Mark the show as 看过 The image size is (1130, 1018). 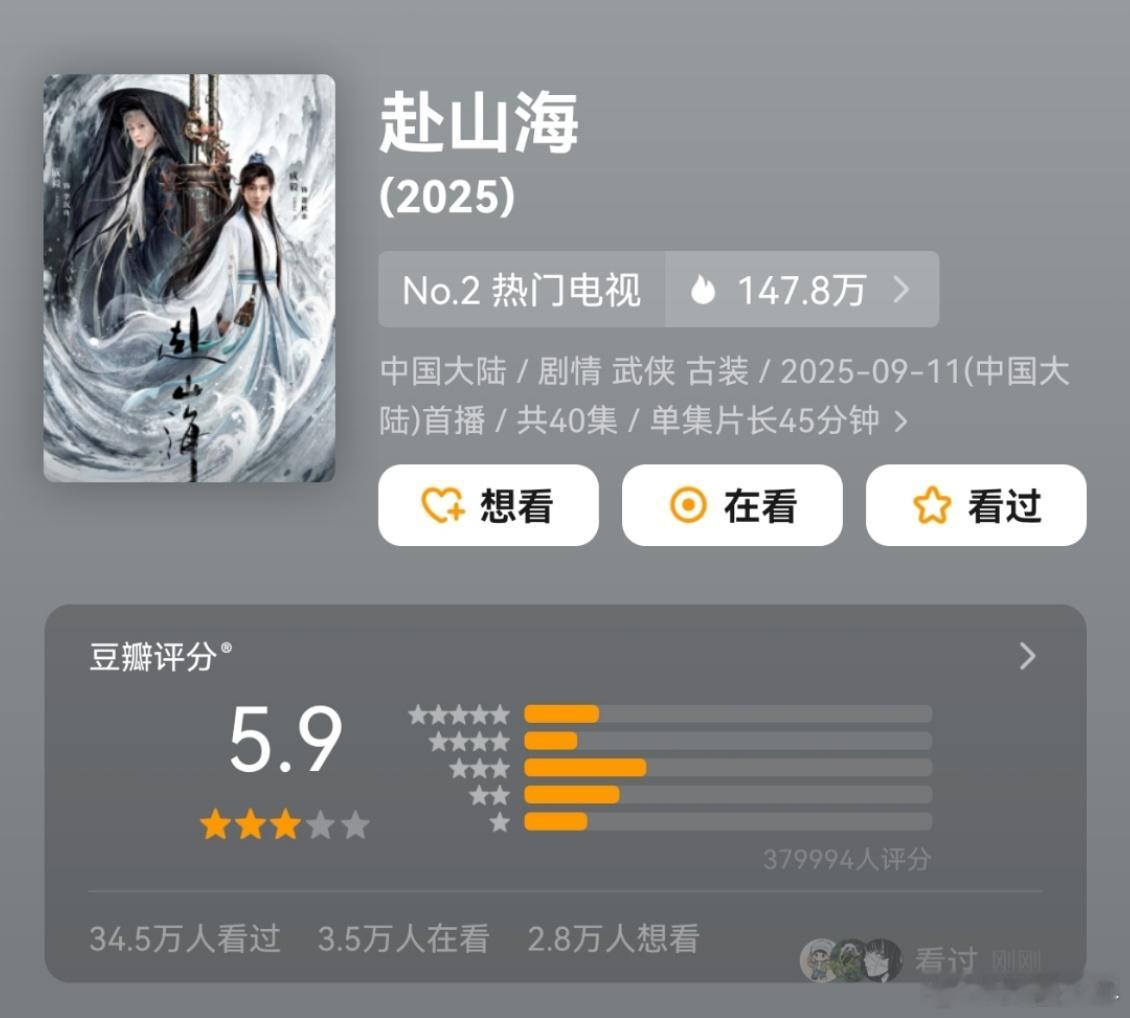click(976, 506)
